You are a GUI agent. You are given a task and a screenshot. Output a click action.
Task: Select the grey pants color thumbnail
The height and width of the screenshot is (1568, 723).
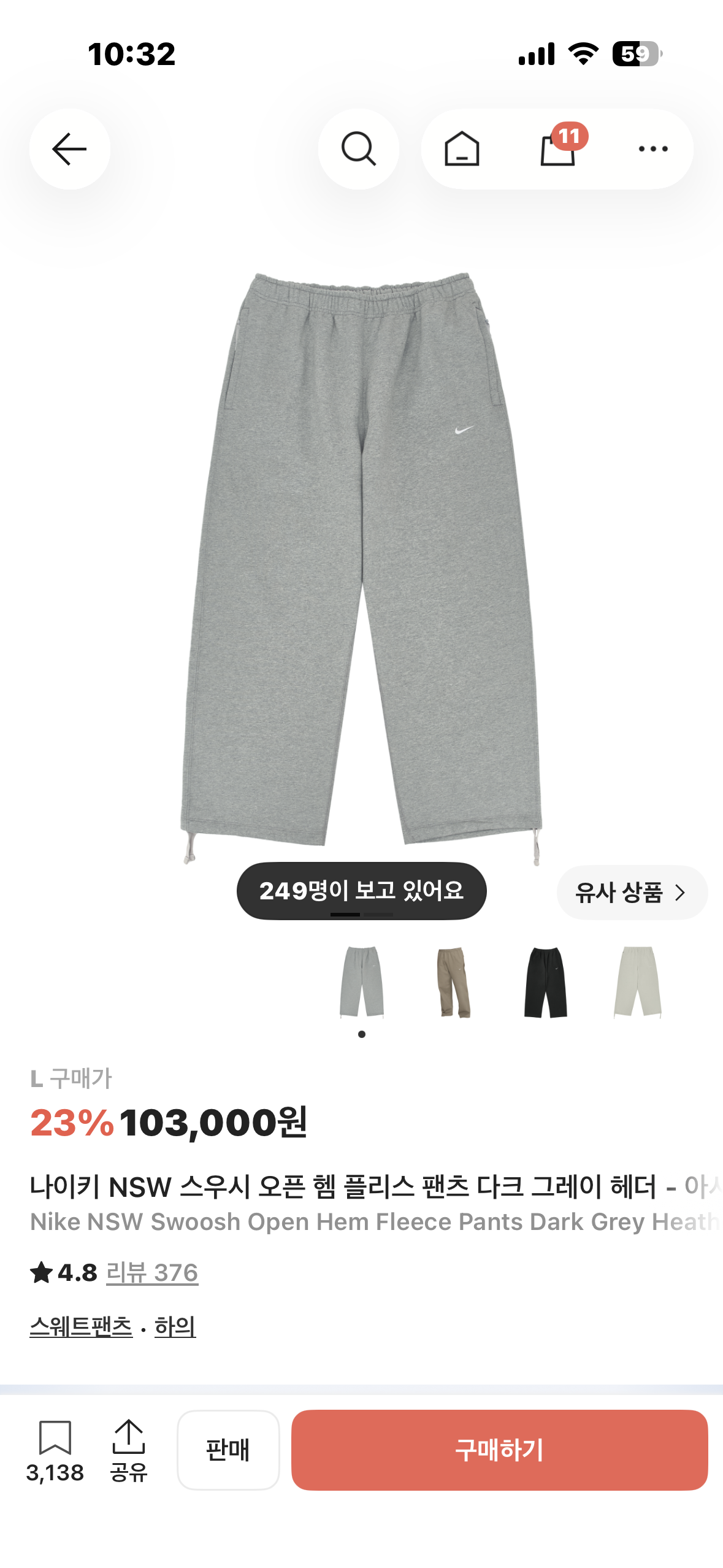click(362, 982)
